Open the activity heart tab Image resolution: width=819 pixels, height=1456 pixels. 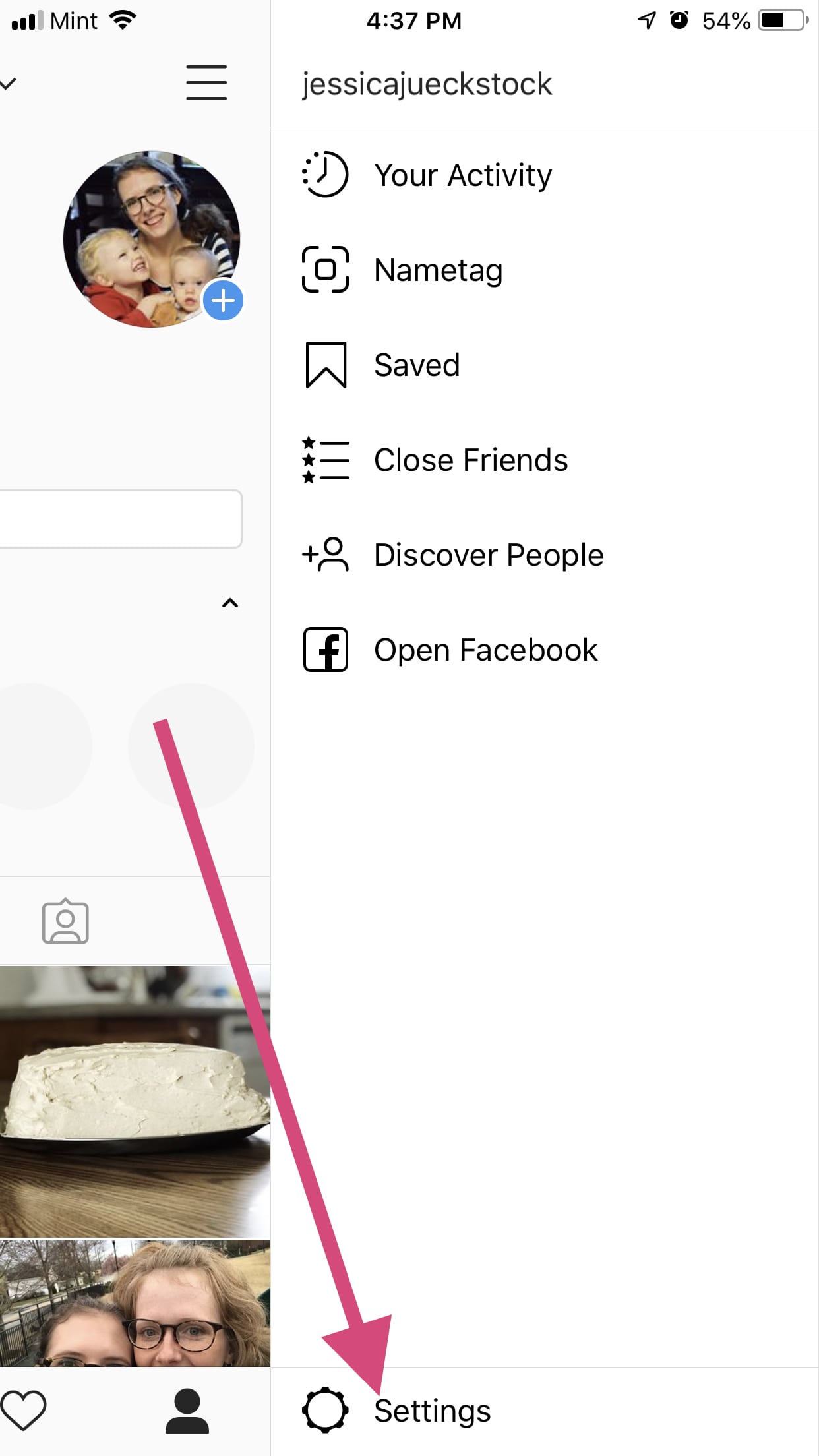point(23,1410)
